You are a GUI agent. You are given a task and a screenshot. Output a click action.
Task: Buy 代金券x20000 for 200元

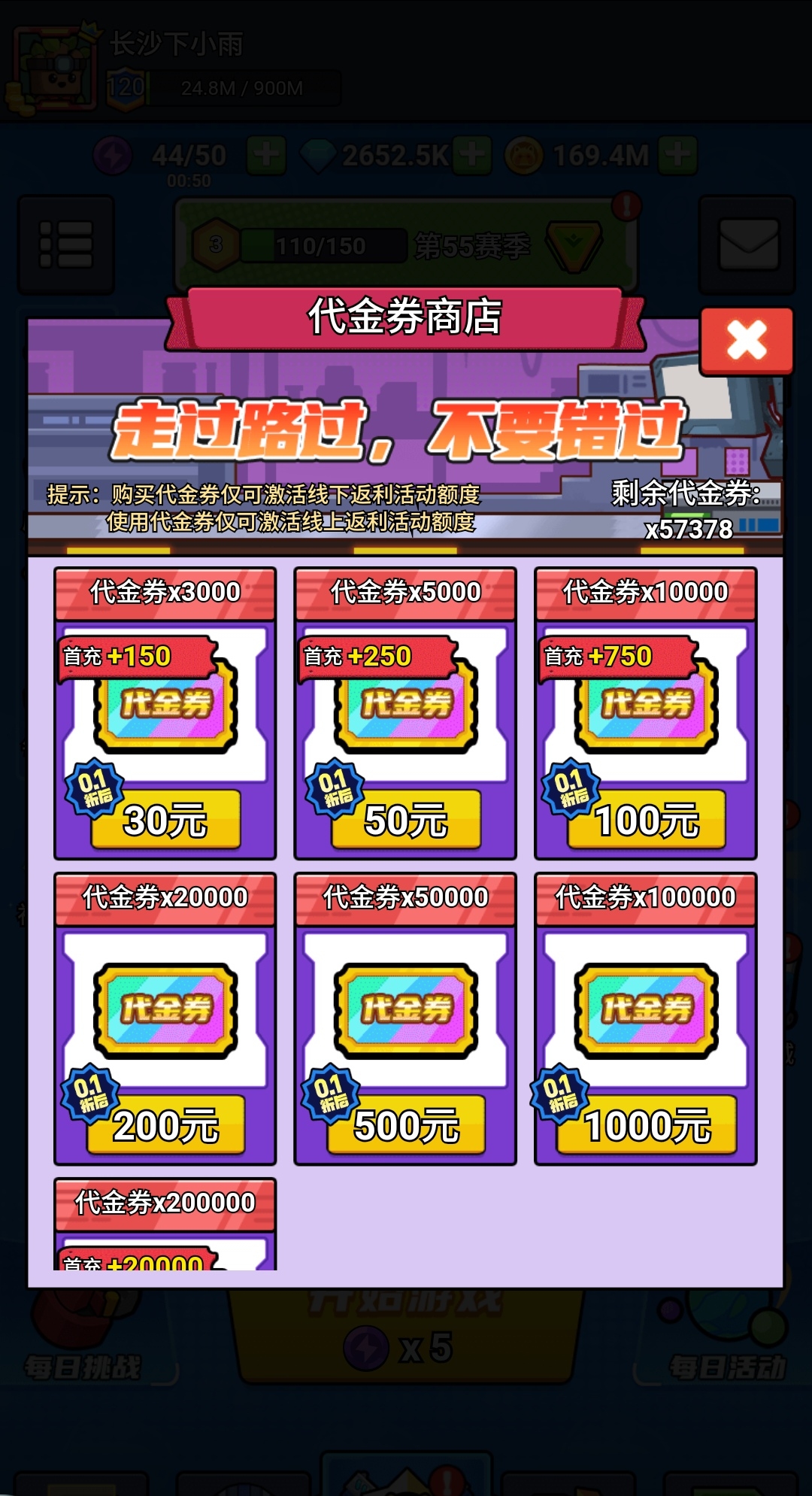[x=166, y=1125]
